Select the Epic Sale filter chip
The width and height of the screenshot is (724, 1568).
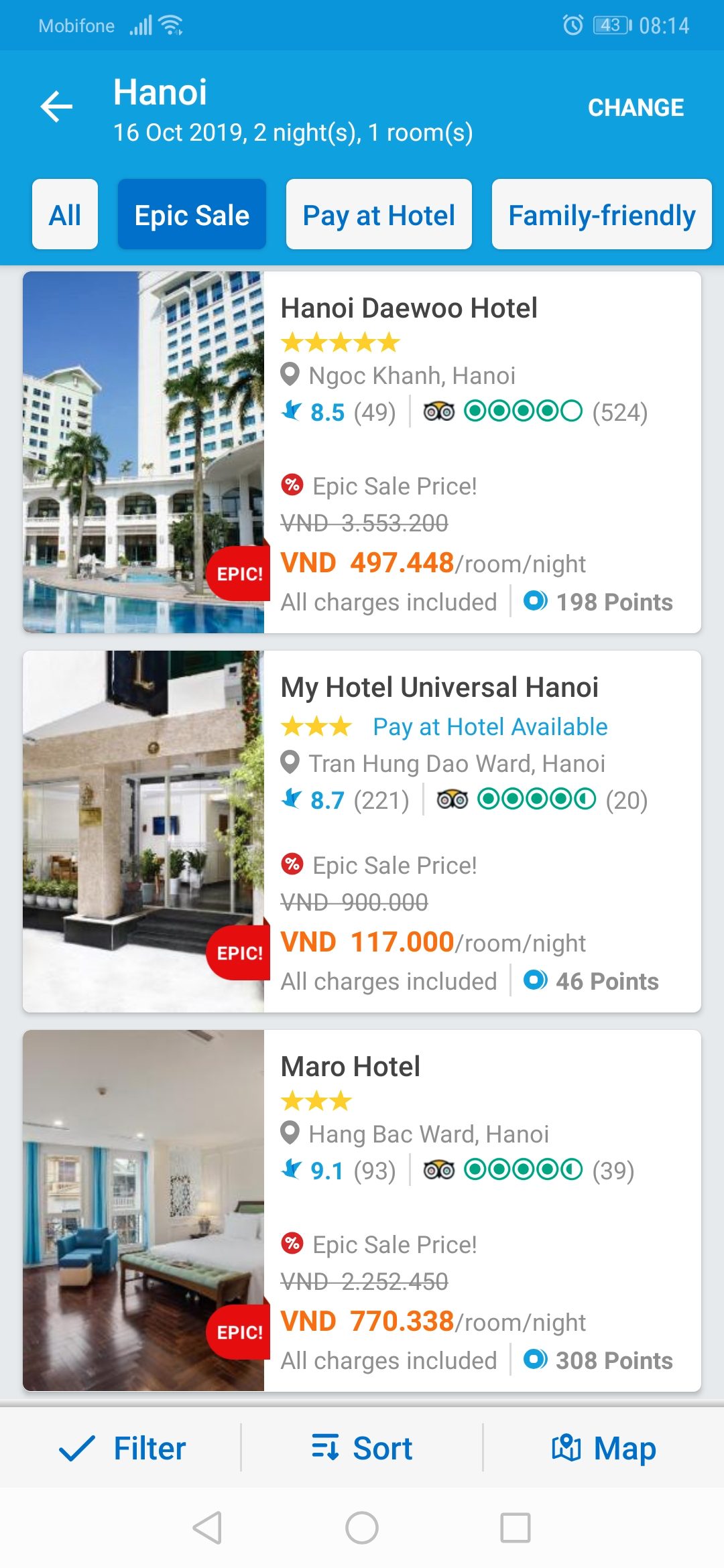tap(192, 214)
